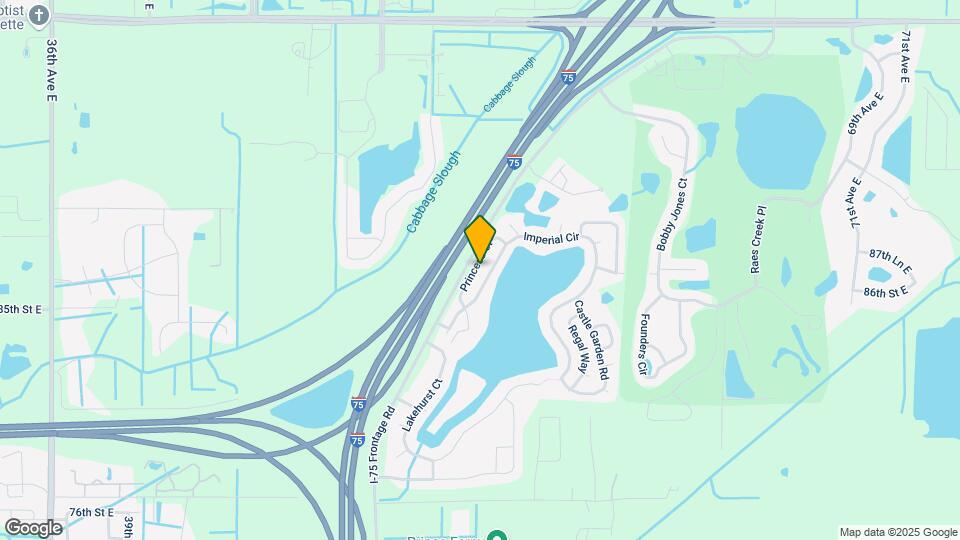Tap the orange location marker on the map
Viewport: 960px width, 540px height.
481,238
